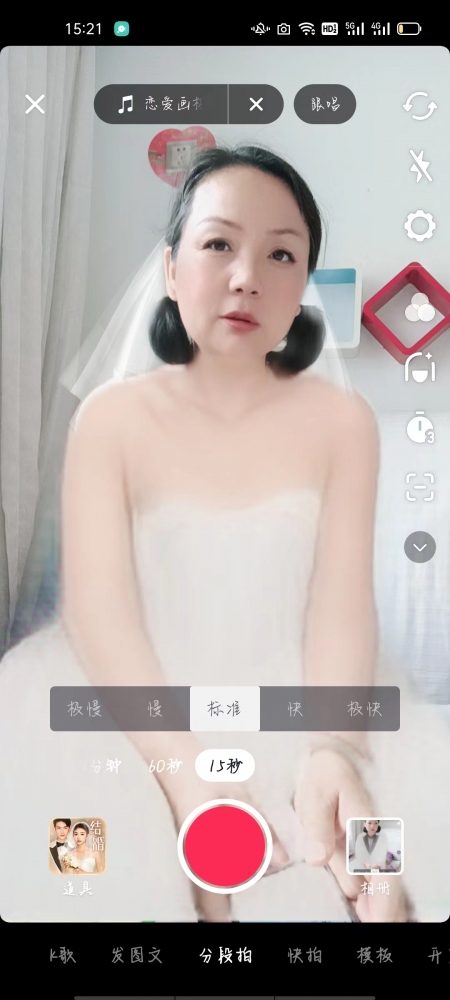This screenshot has width=450, height=1000.
Task: Set the 3-second countdown timer
Action: pos(420,427)
